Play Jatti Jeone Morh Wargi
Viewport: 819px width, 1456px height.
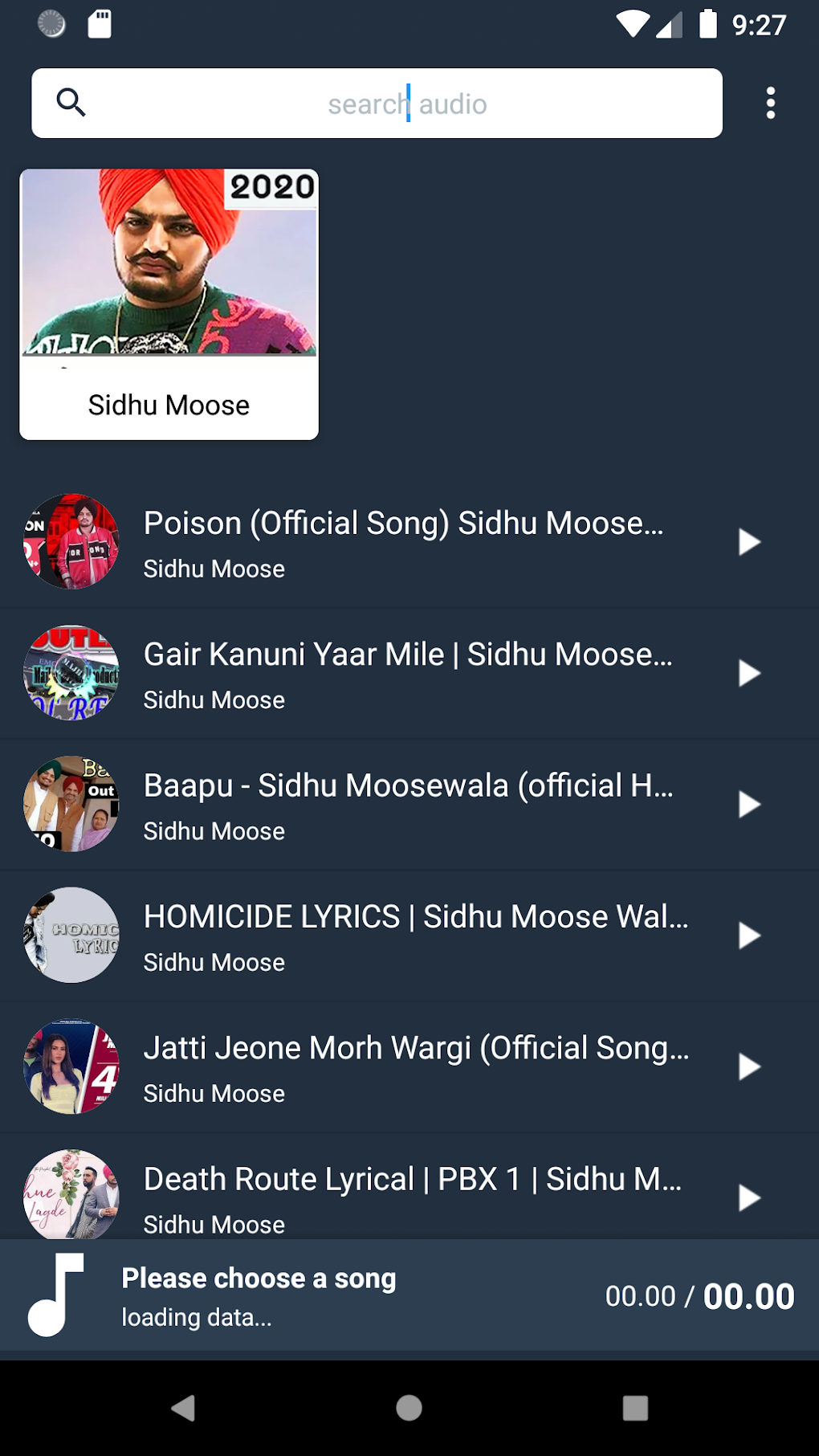(748, 1067)
